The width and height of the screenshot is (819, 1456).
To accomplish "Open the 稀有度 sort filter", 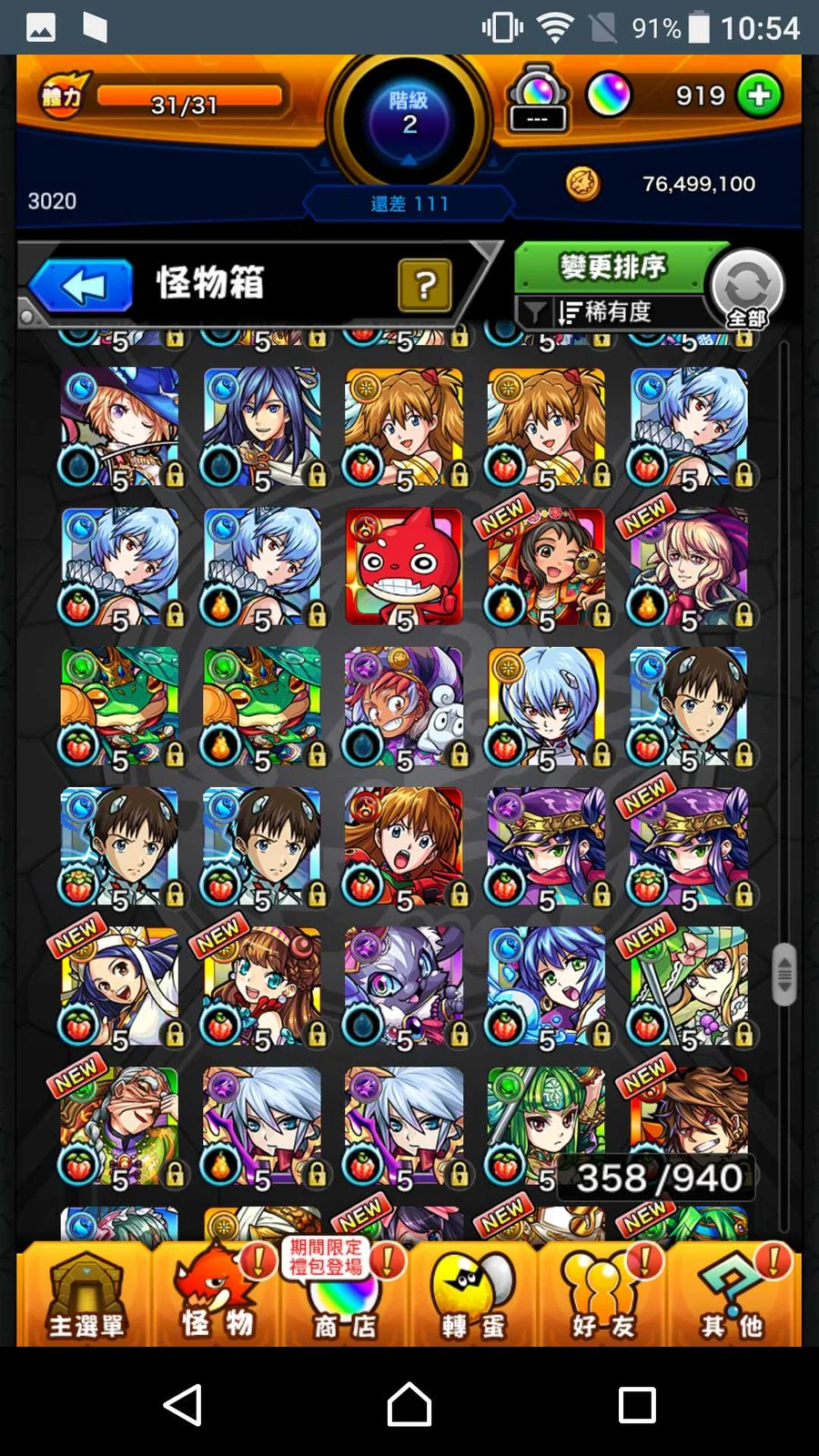I will coord(605,312).
